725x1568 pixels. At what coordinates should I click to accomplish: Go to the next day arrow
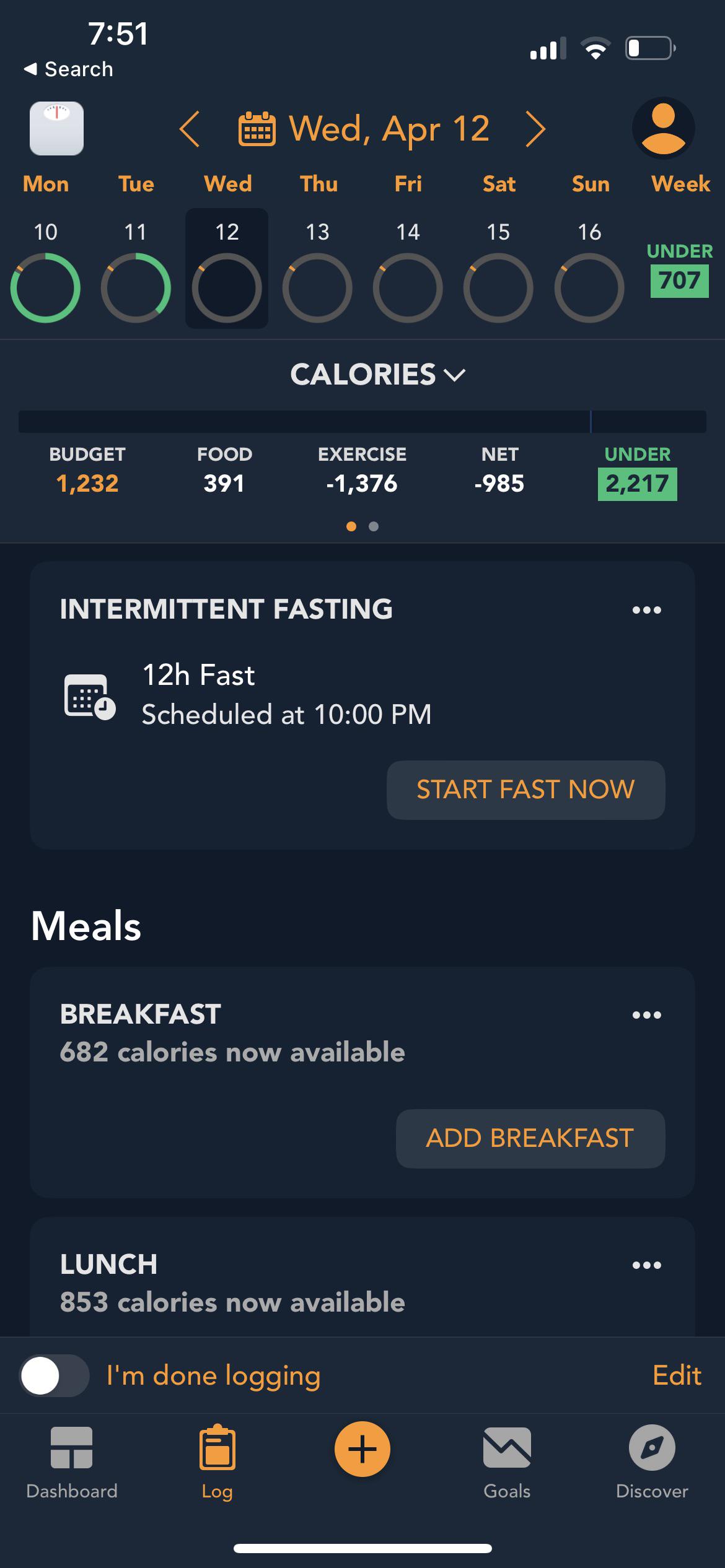click(535, 129)
